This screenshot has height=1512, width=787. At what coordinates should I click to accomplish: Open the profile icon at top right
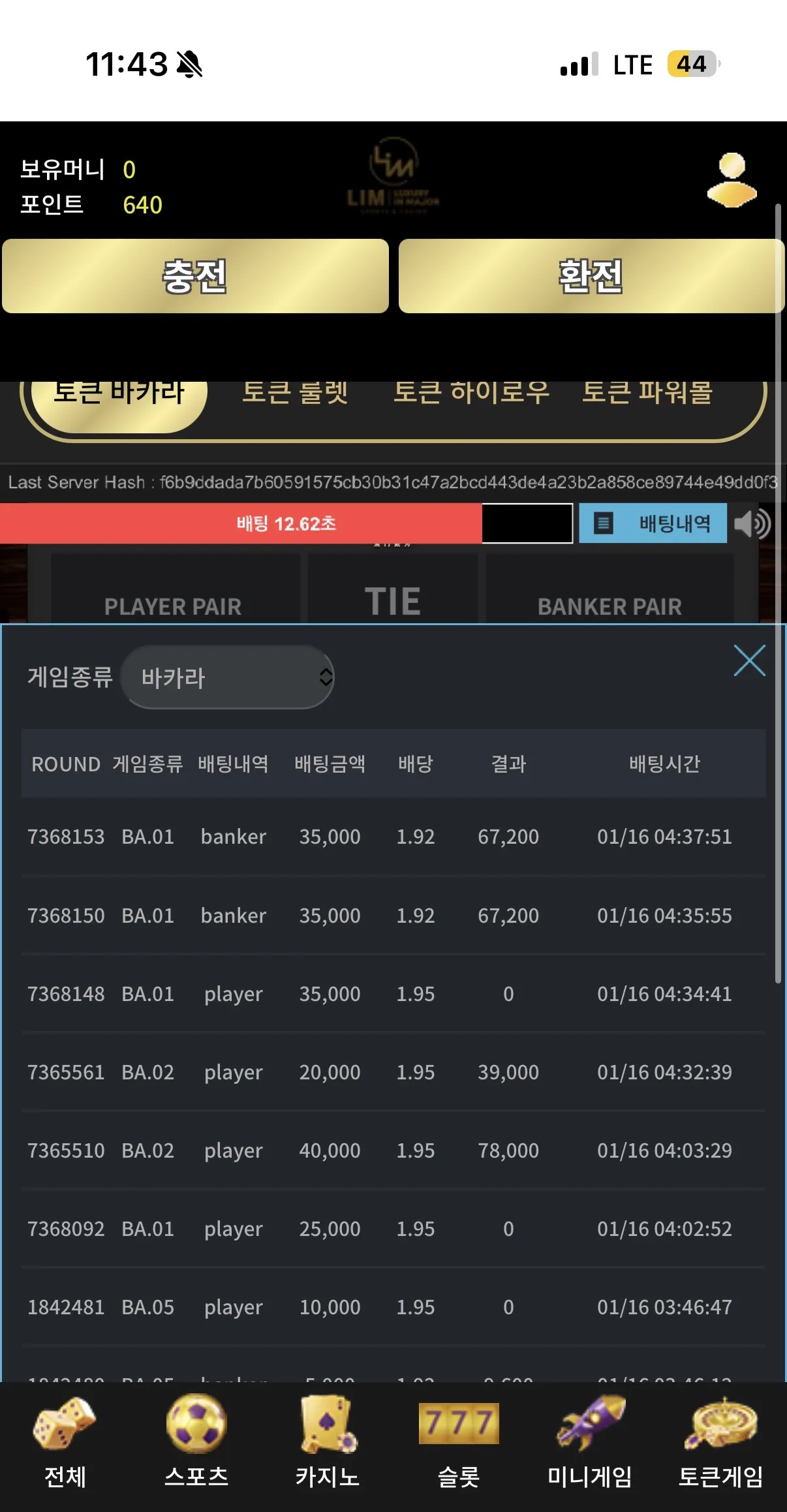[732, 180]
